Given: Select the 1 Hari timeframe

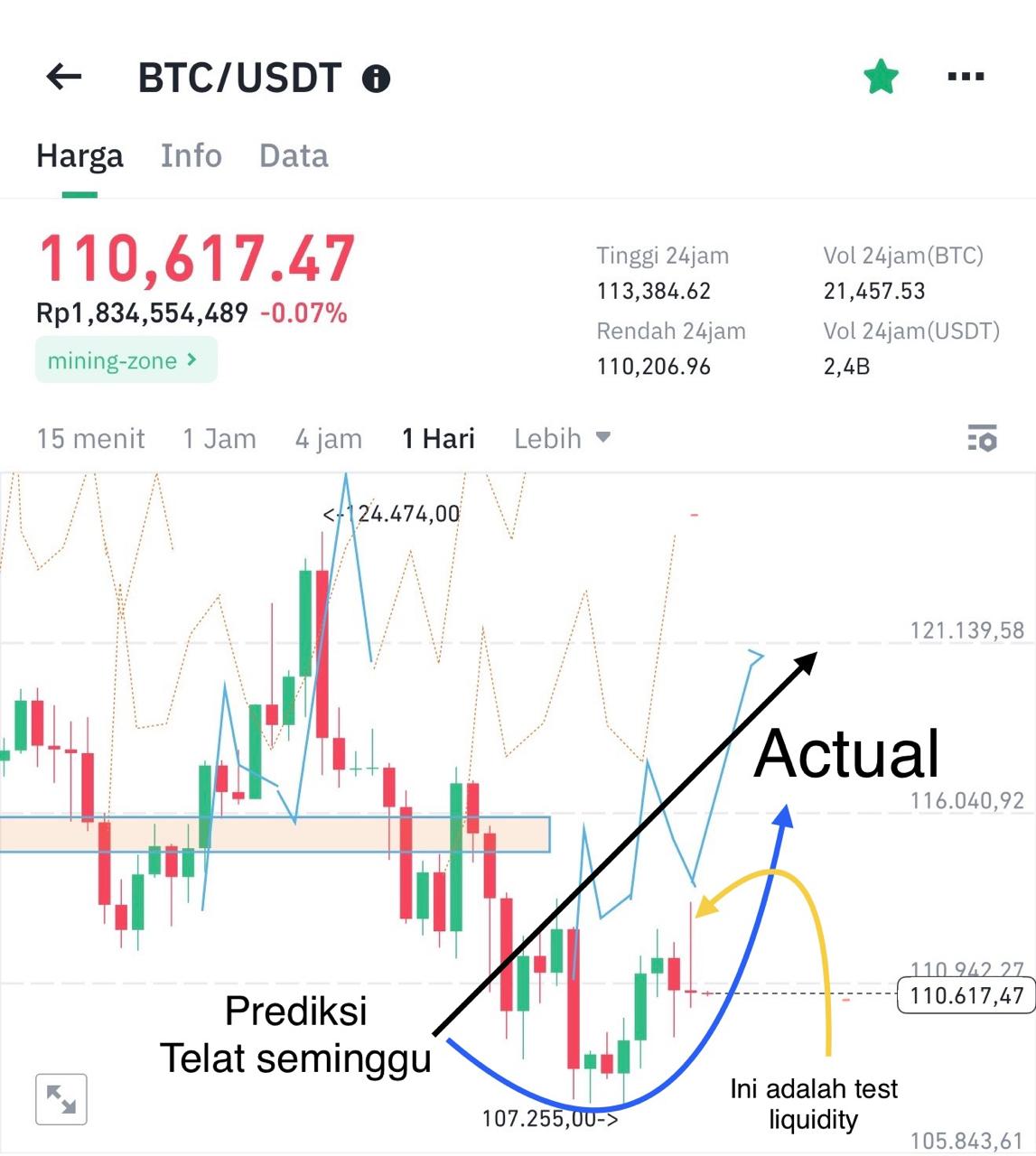Looking at the screenshot, I should (x=438, y=439).
